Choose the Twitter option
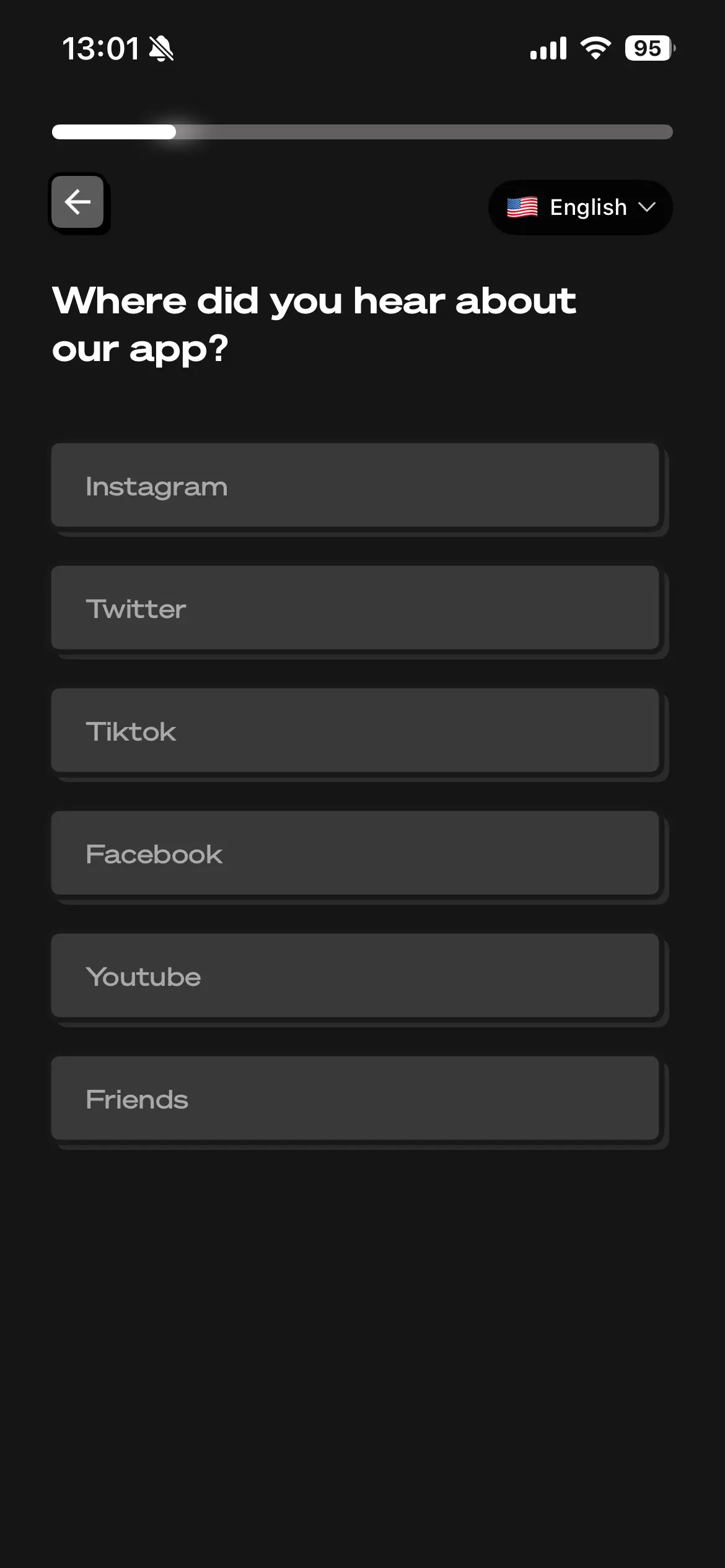 coord(354,608)
